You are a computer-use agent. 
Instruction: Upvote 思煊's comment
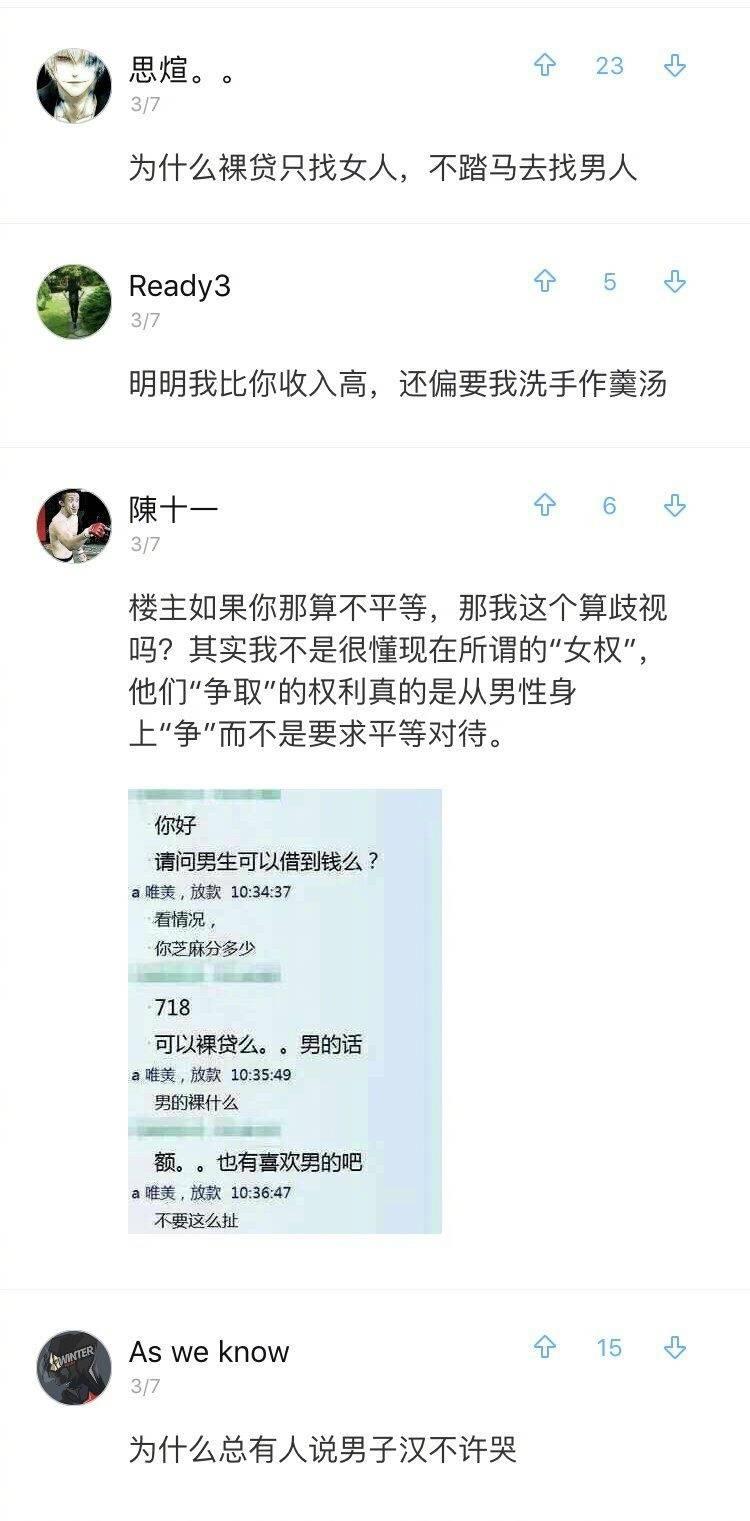tap(544, 66)
